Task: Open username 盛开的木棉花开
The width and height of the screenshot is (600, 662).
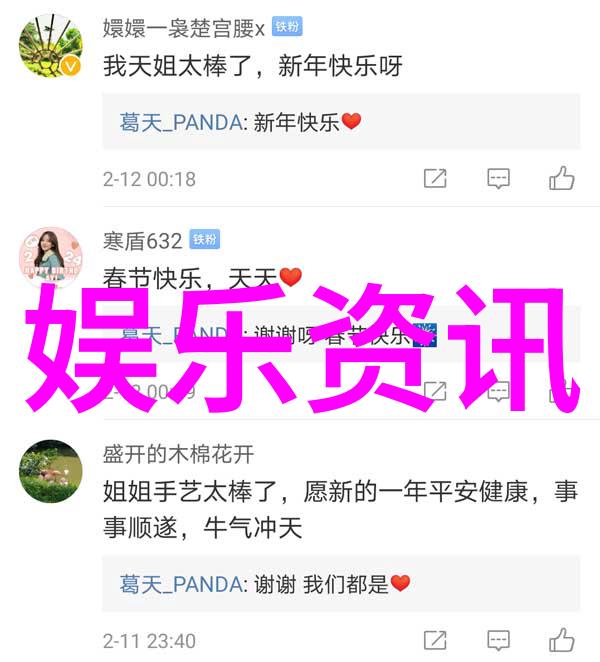Action: pyautogui.click(x=178, y=454)
